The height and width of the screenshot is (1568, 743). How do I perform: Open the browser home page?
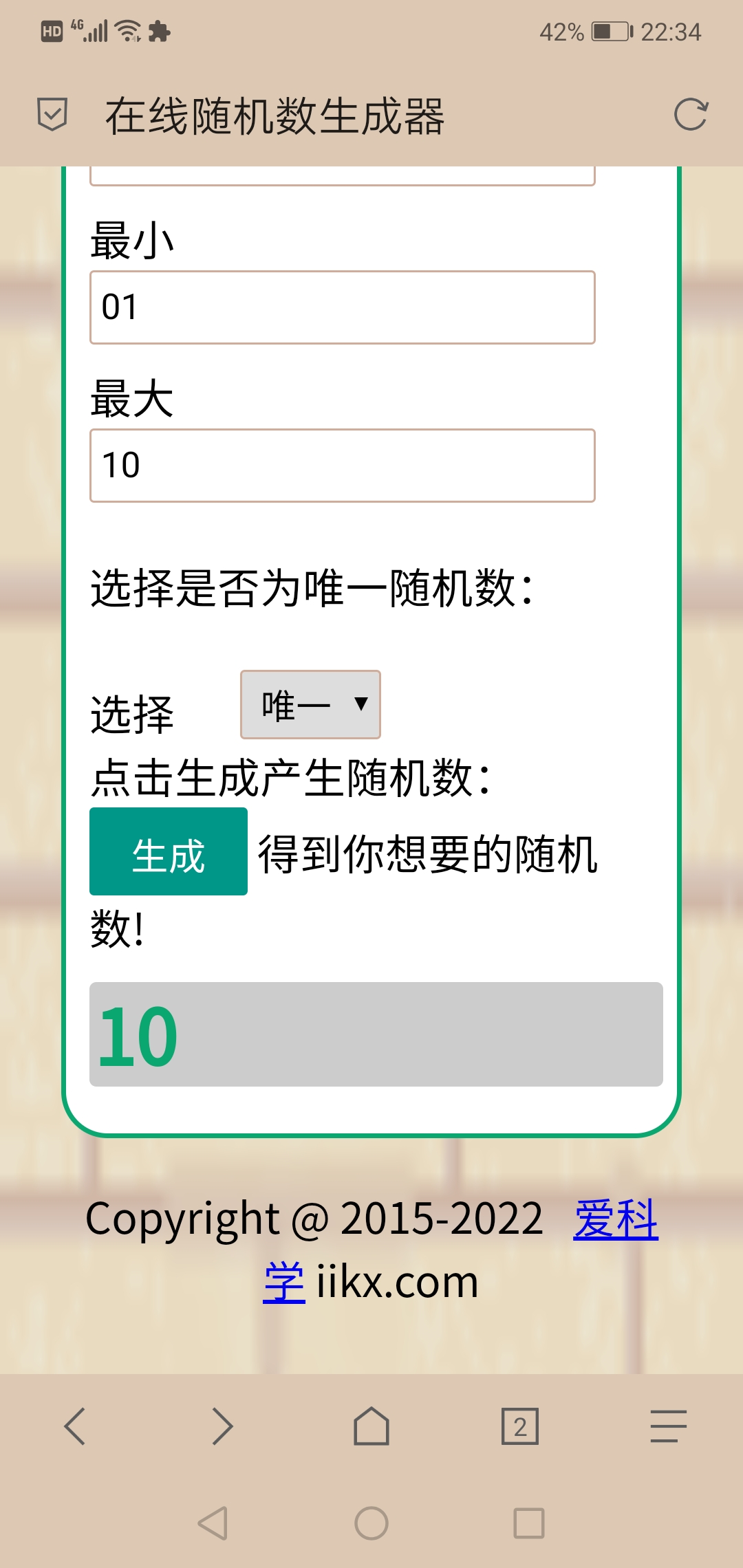pos(371,1427)
